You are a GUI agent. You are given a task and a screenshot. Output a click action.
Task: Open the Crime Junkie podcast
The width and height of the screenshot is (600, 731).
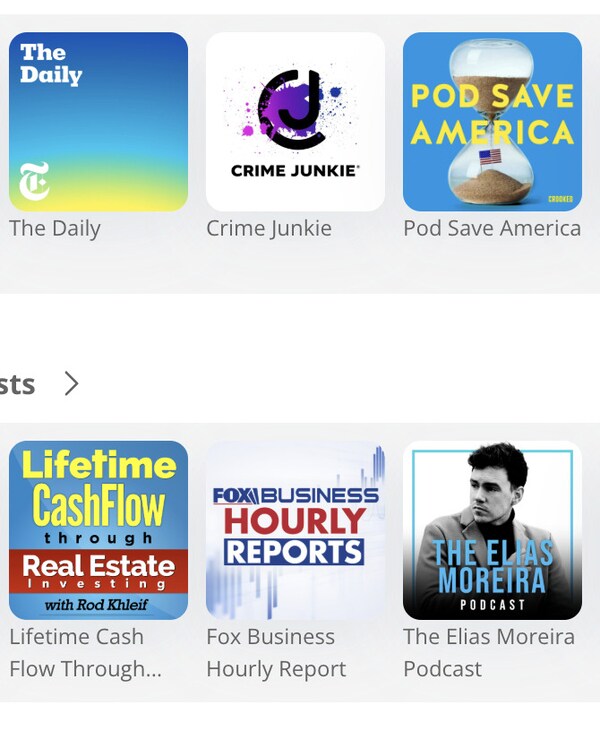pyautogui.click(x=295, y=122)
